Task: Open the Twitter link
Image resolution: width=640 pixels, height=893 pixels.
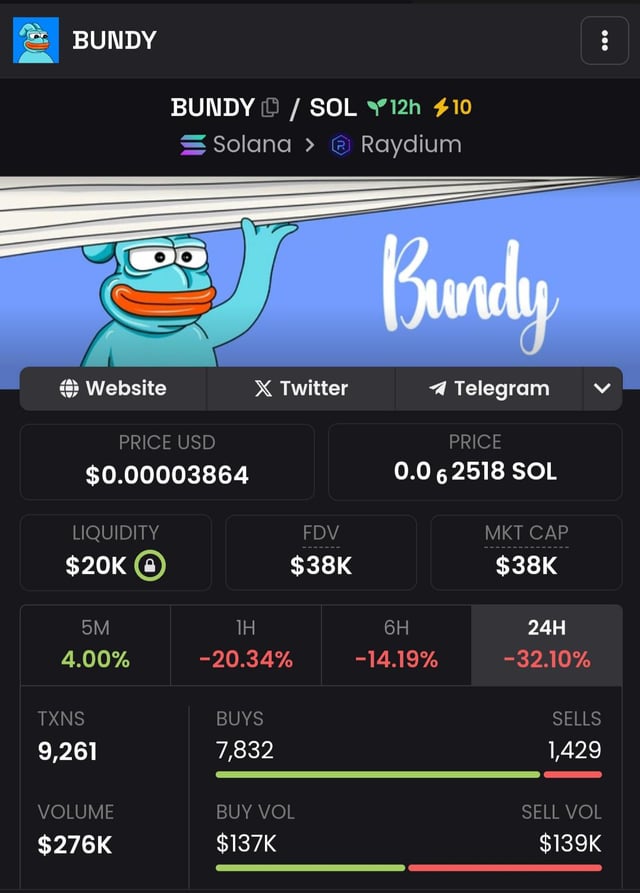Action: [x=301, y=388]
